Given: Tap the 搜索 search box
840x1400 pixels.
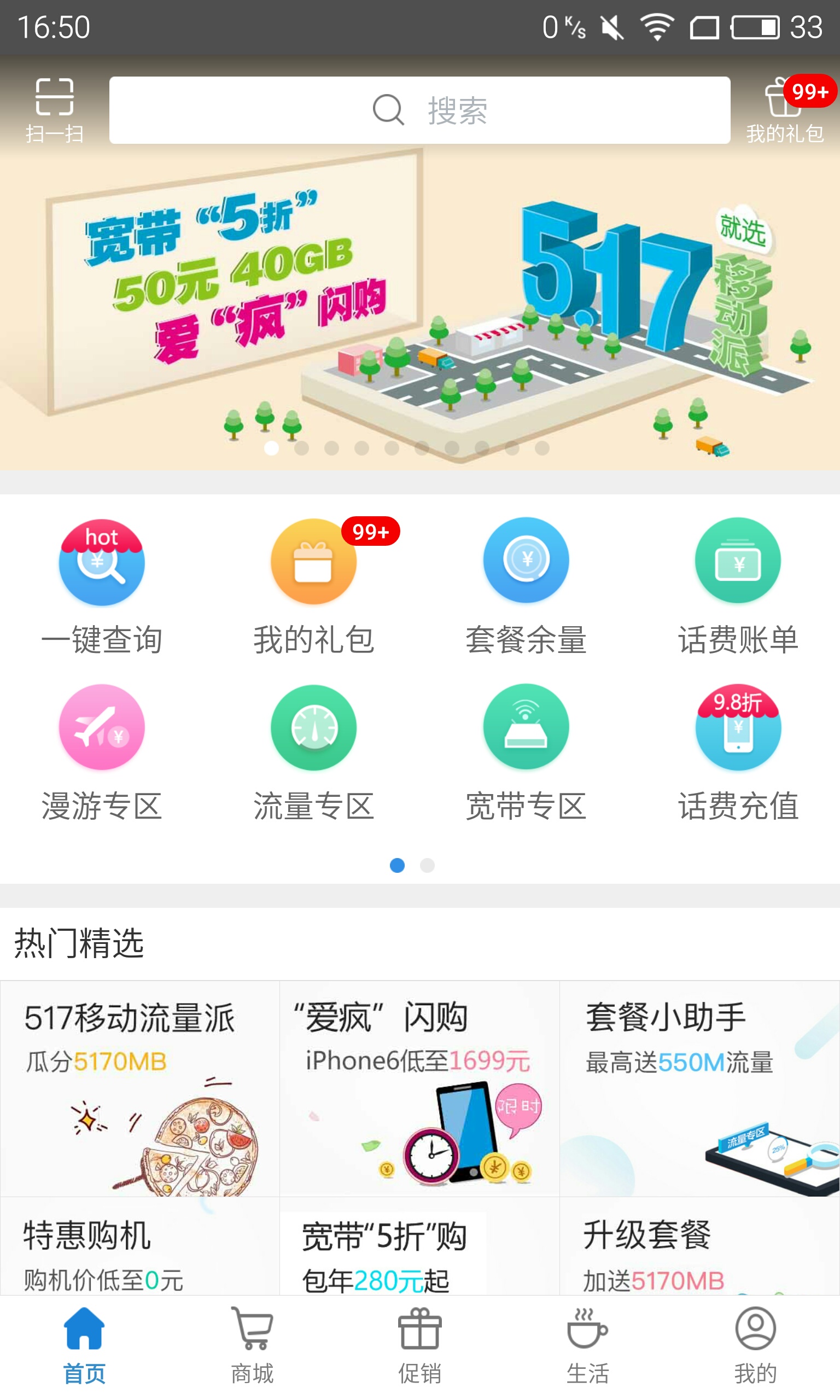Looking at the screenshot, I should point(419,110).
